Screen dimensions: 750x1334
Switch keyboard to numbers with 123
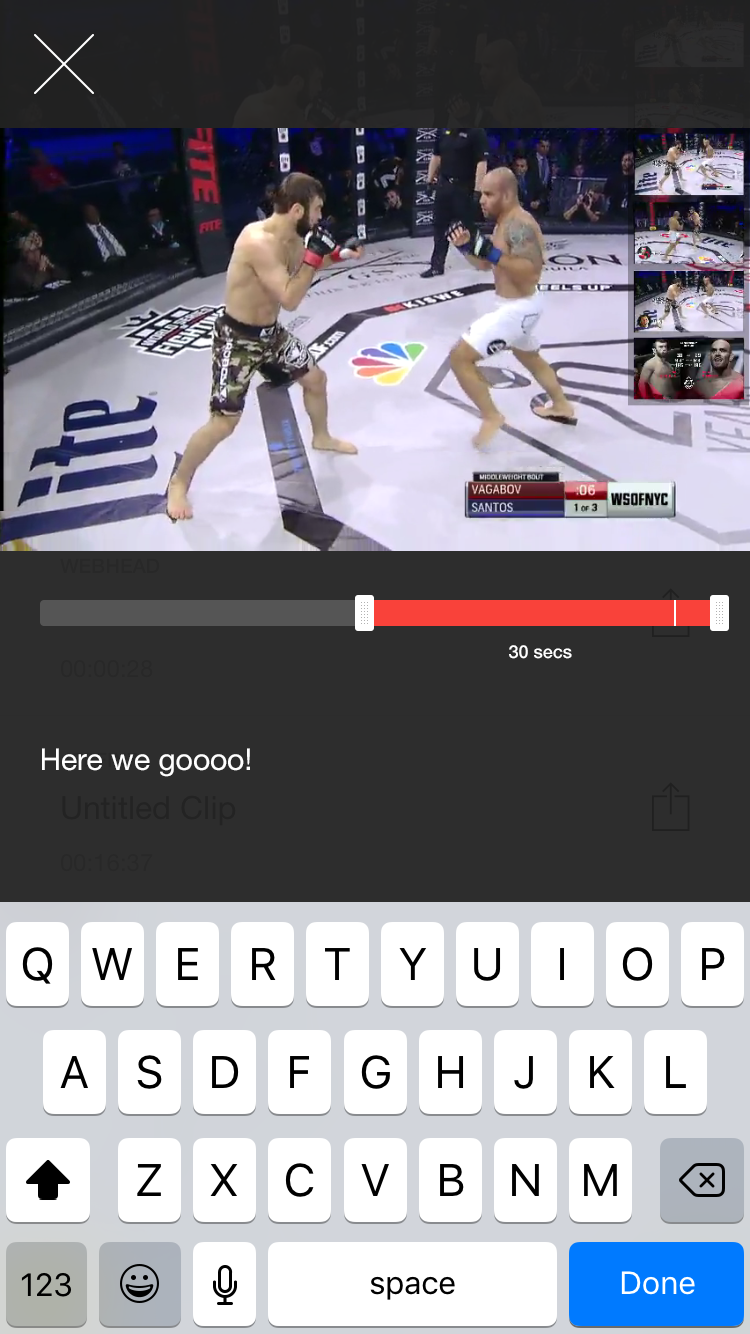tap(46, 1284)
